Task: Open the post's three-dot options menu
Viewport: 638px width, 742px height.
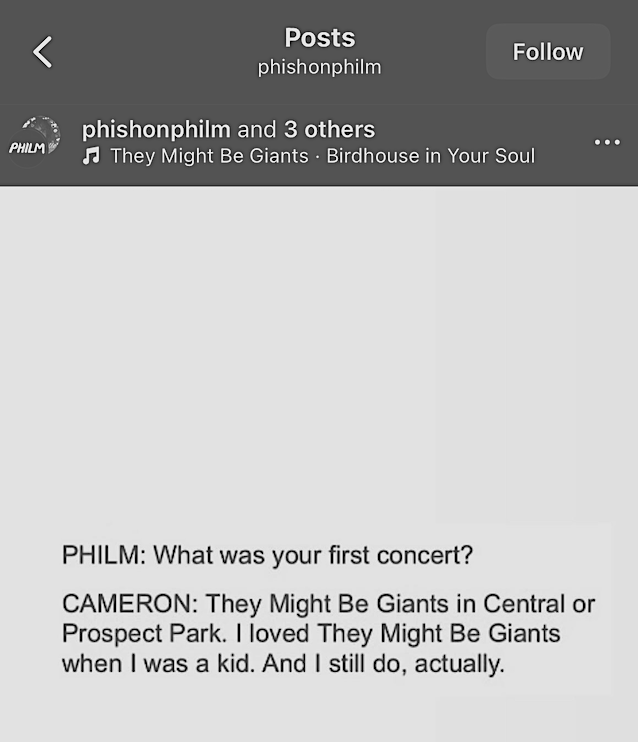Action: 607,143
